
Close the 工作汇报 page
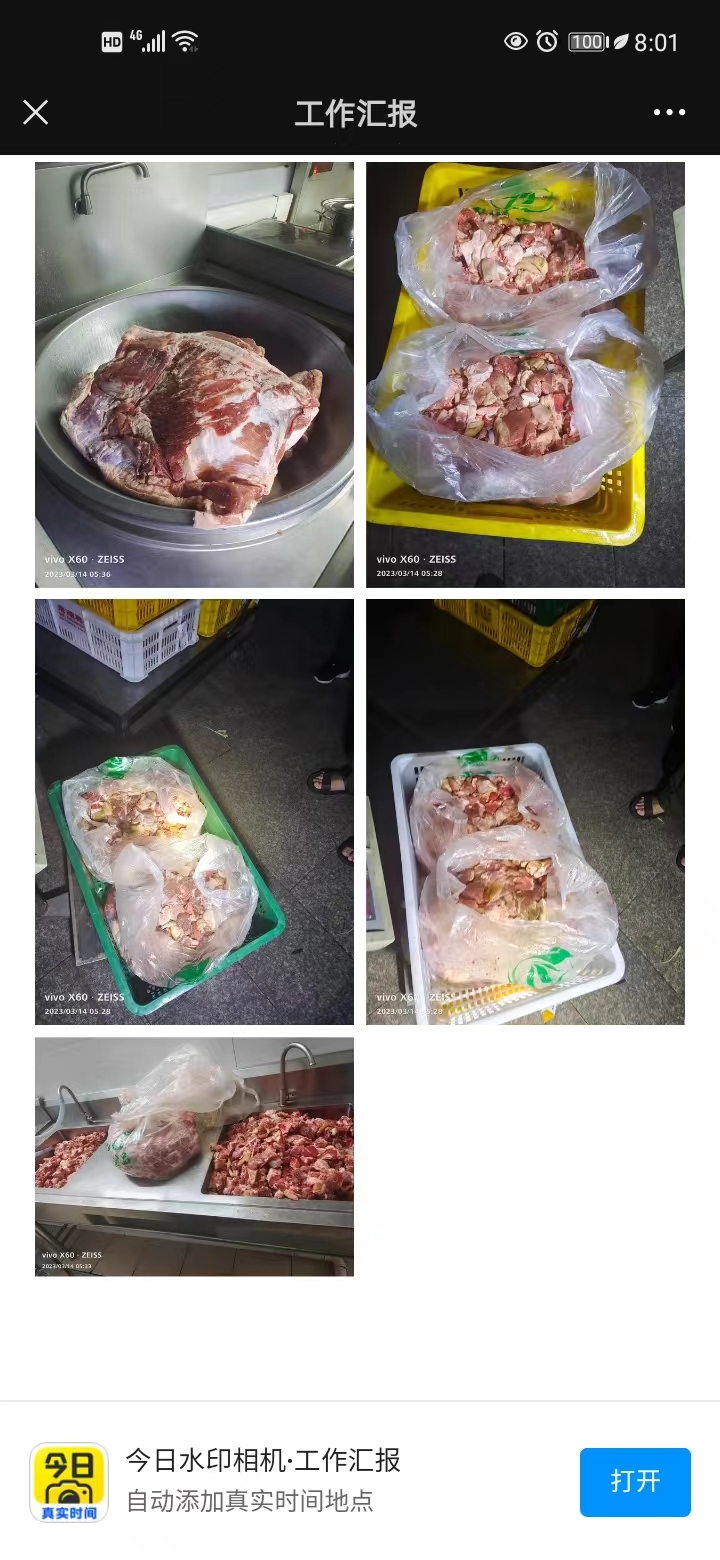point(36,112)
